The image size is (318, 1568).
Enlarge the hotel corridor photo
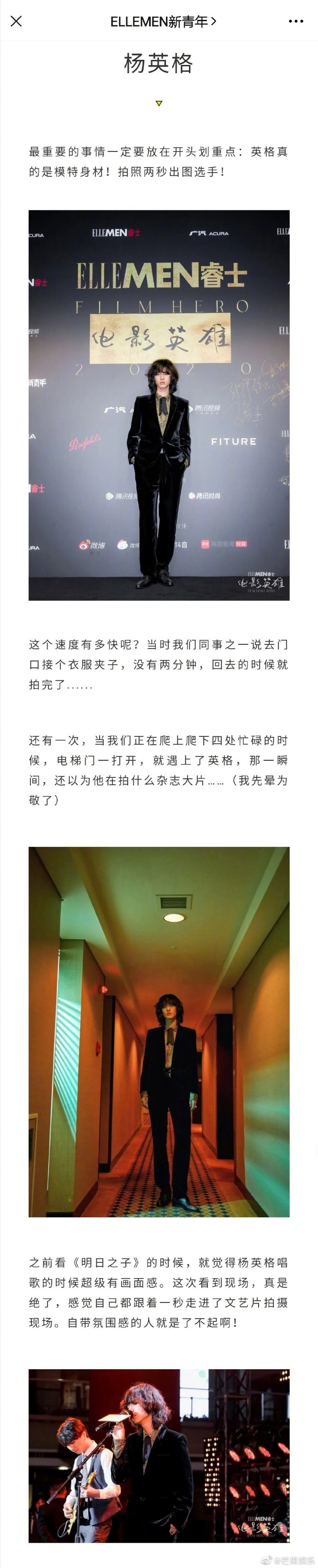159,1032
